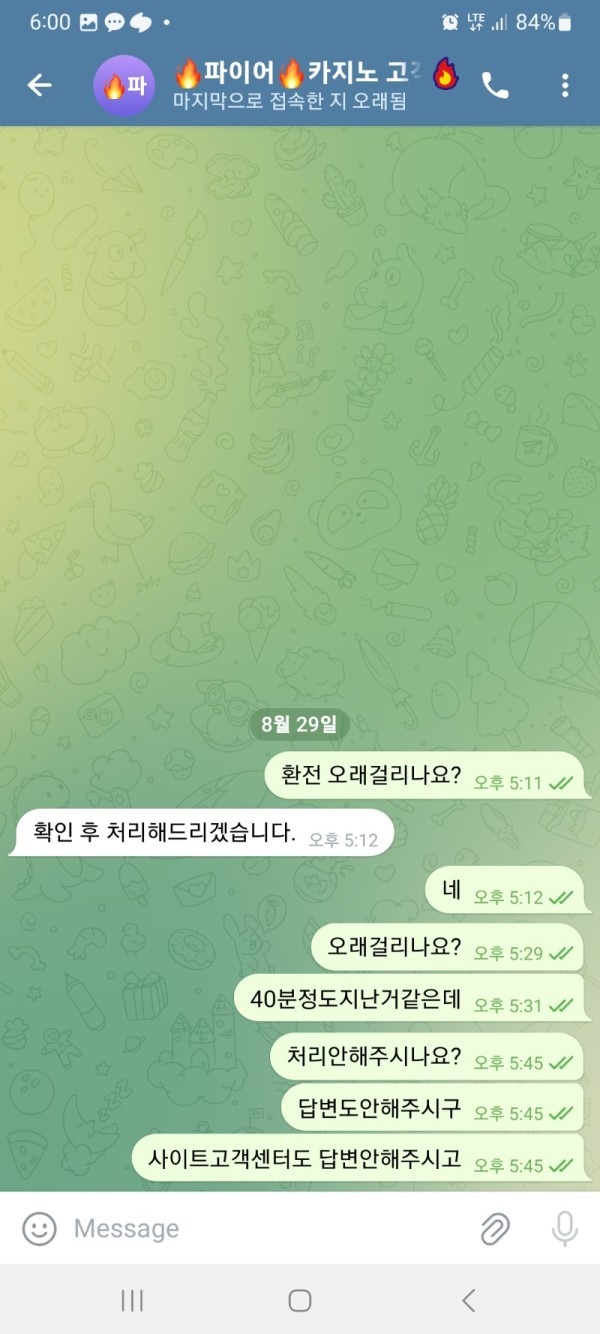Attach a file with the paperclip icon
The width and height of the screenshot is (600, 1334).
click(495, 1228)
